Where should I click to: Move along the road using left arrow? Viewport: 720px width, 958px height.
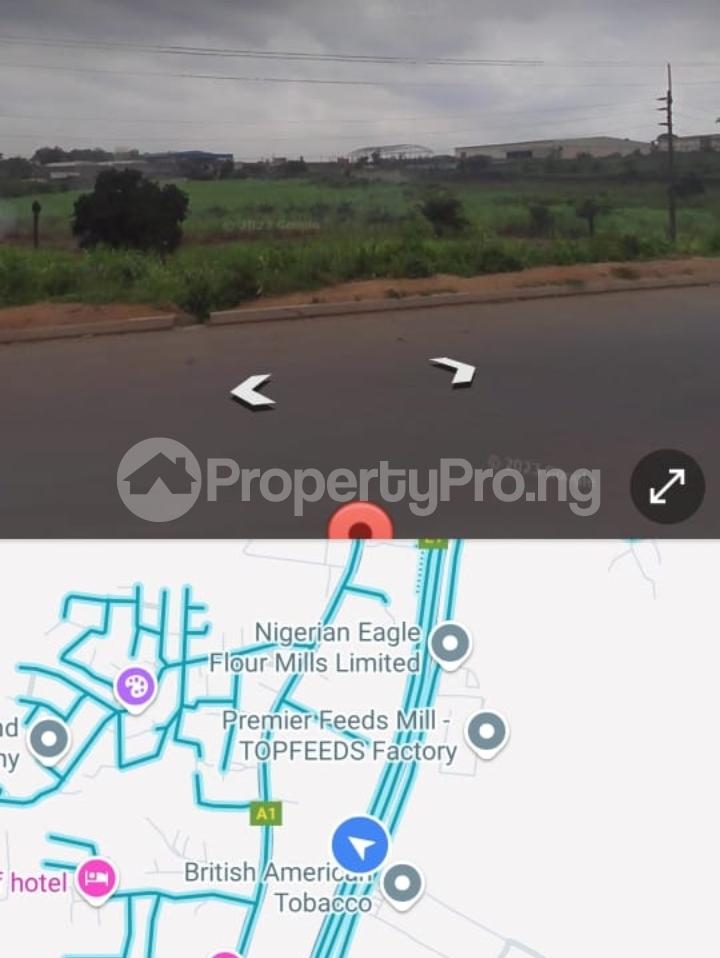[x=252, y=391]
